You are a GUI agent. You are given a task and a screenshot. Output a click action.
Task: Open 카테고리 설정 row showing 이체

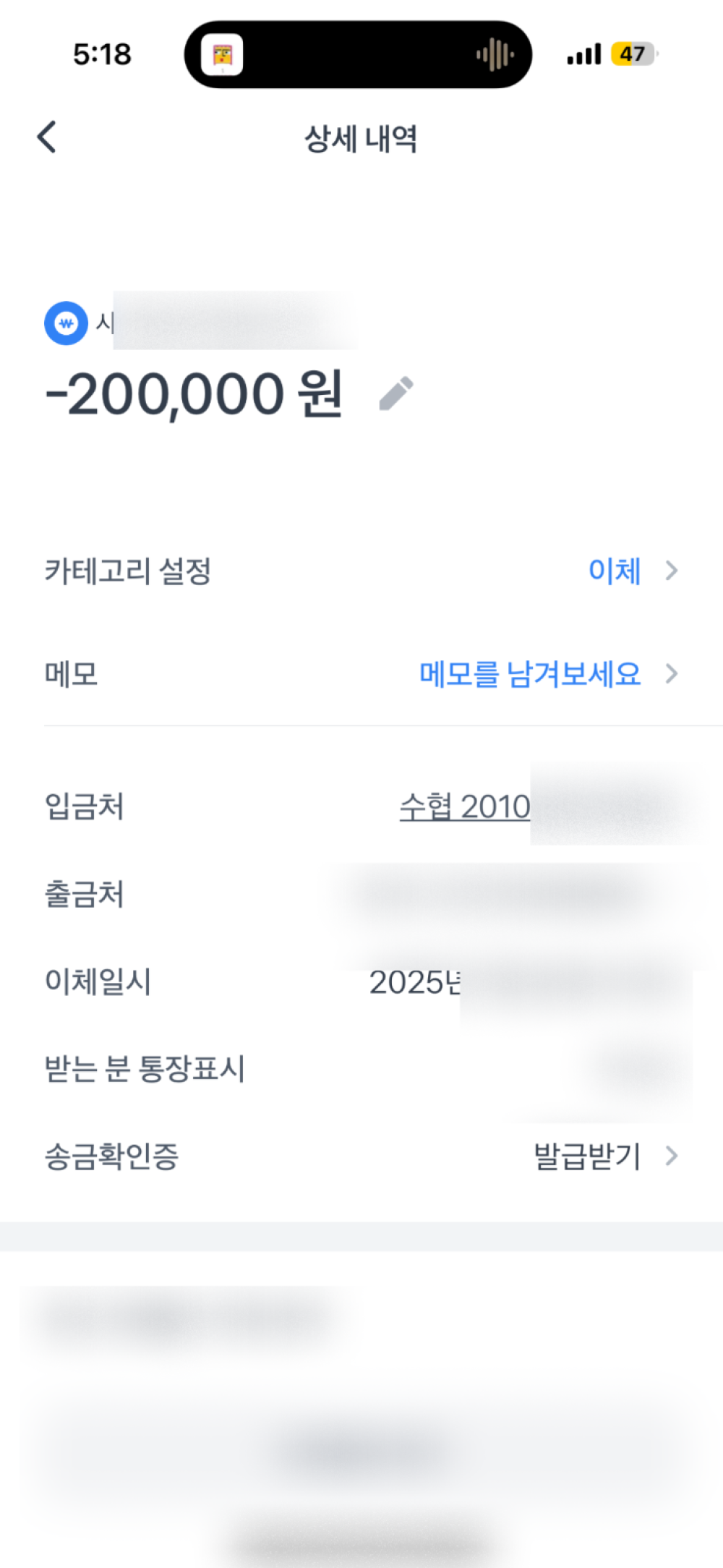(x=615, y=571)
